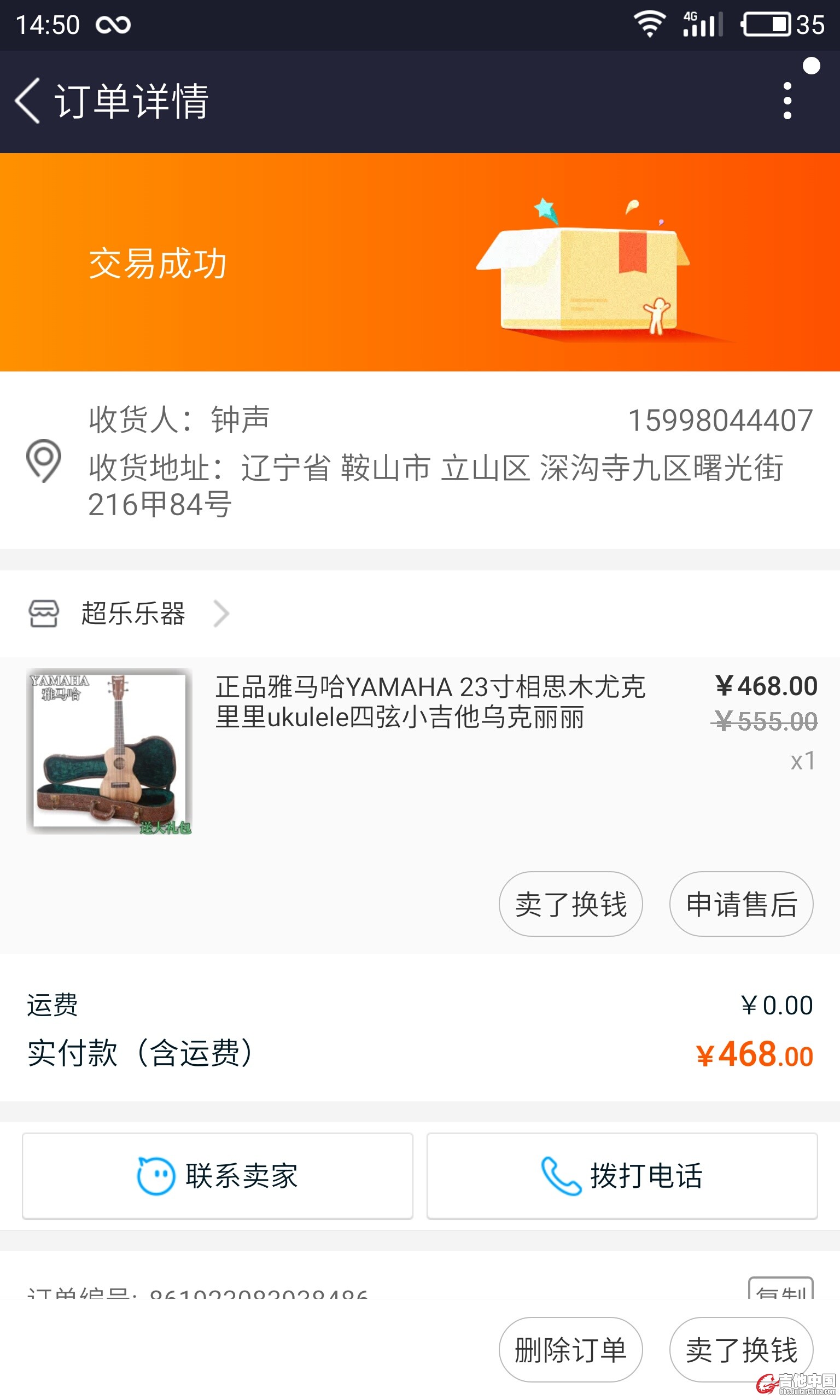
Task: Go back from the order details page
Action: tap(28, 101)
